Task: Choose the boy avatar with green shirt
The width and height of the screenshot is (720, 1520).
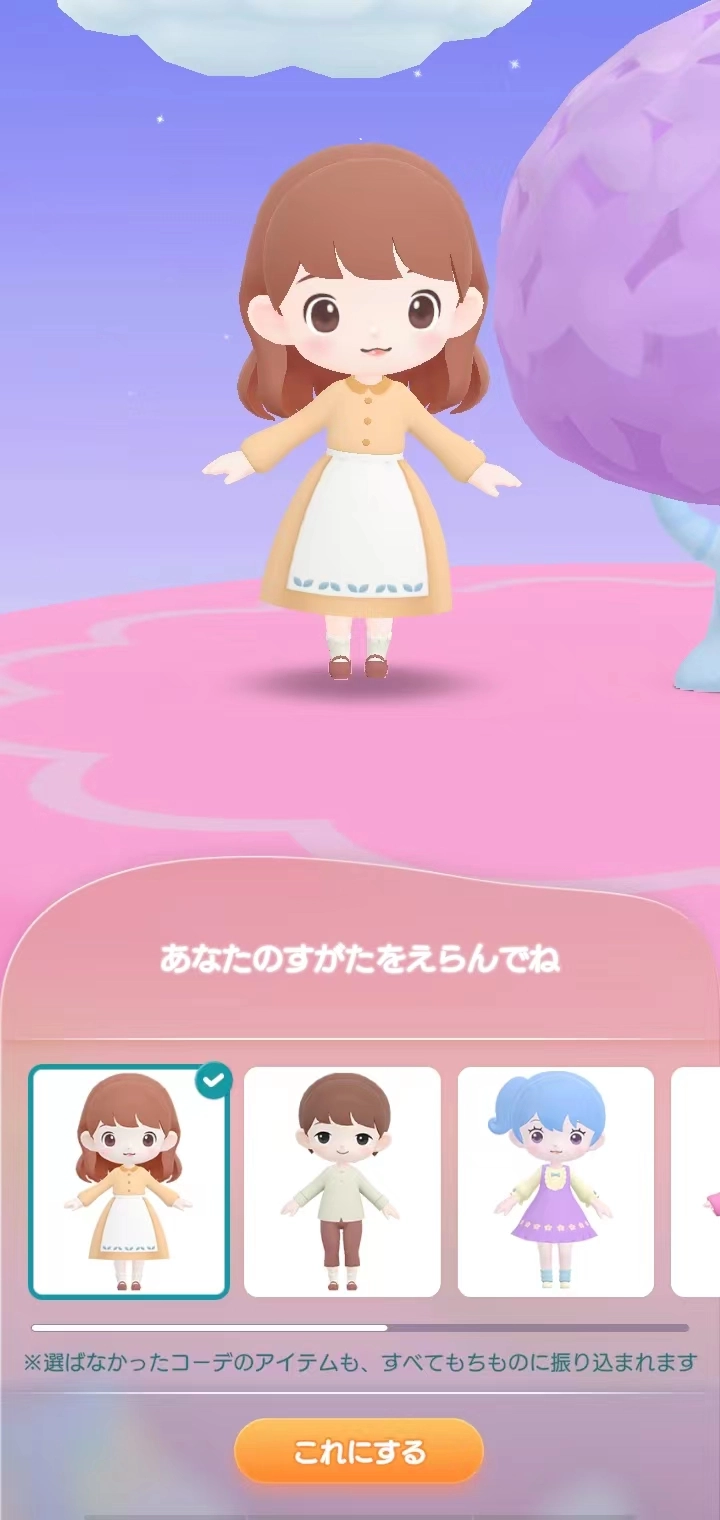Action: [342, 1182]
